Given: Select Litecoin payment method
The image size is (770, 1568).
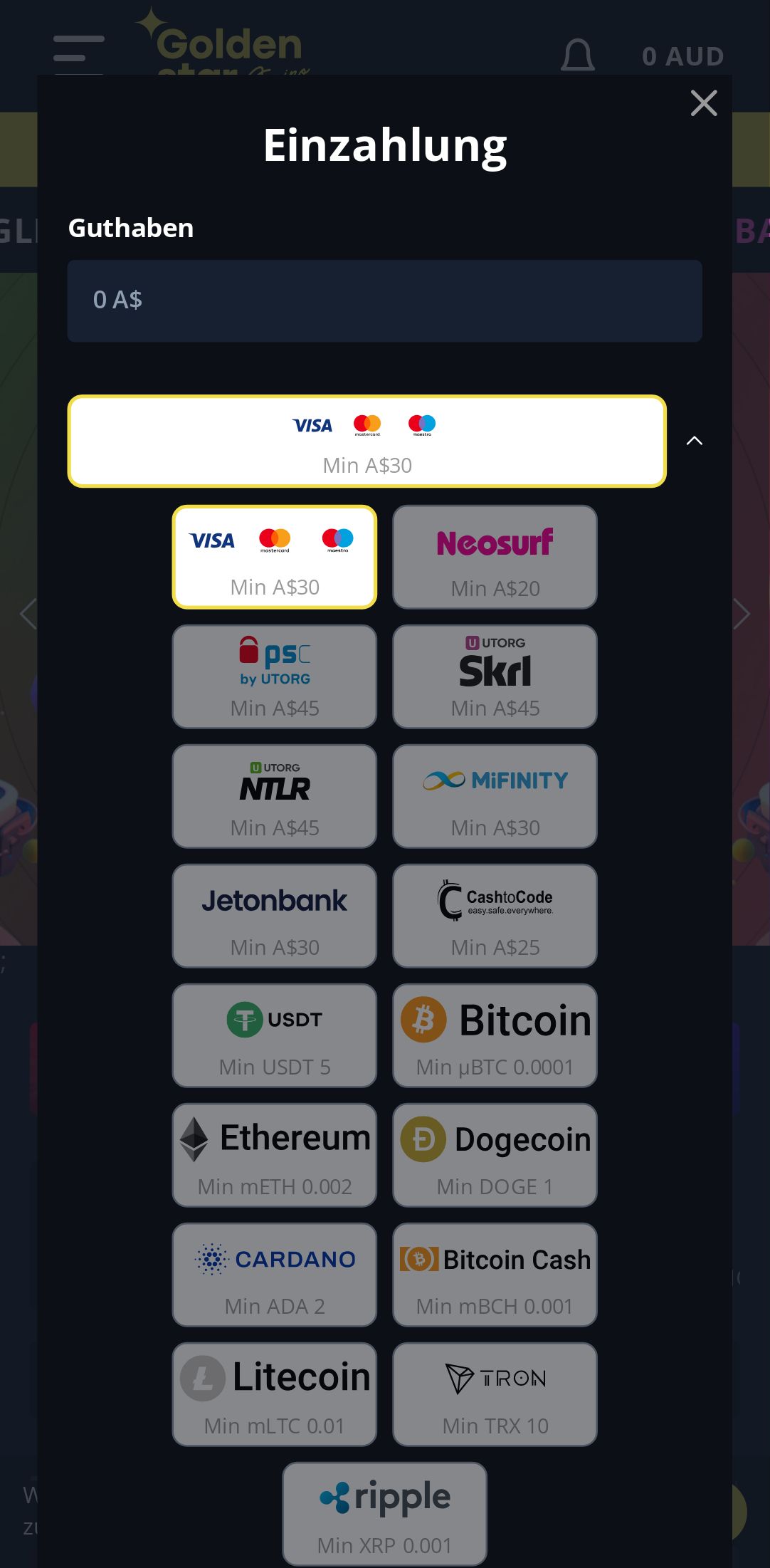Looking at the screenshot, I should pyautogui.click(x=275, y=1395).
